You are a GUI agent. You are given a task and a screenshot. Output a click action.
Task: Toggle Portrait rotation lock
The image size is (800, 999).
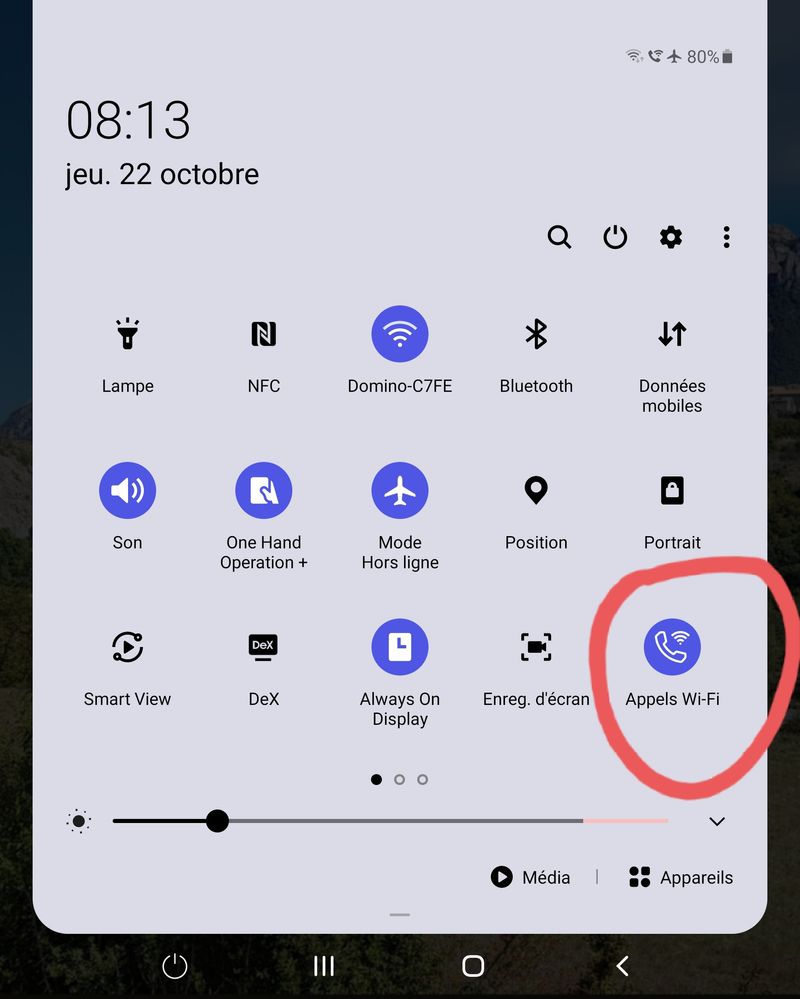point(672,491)
